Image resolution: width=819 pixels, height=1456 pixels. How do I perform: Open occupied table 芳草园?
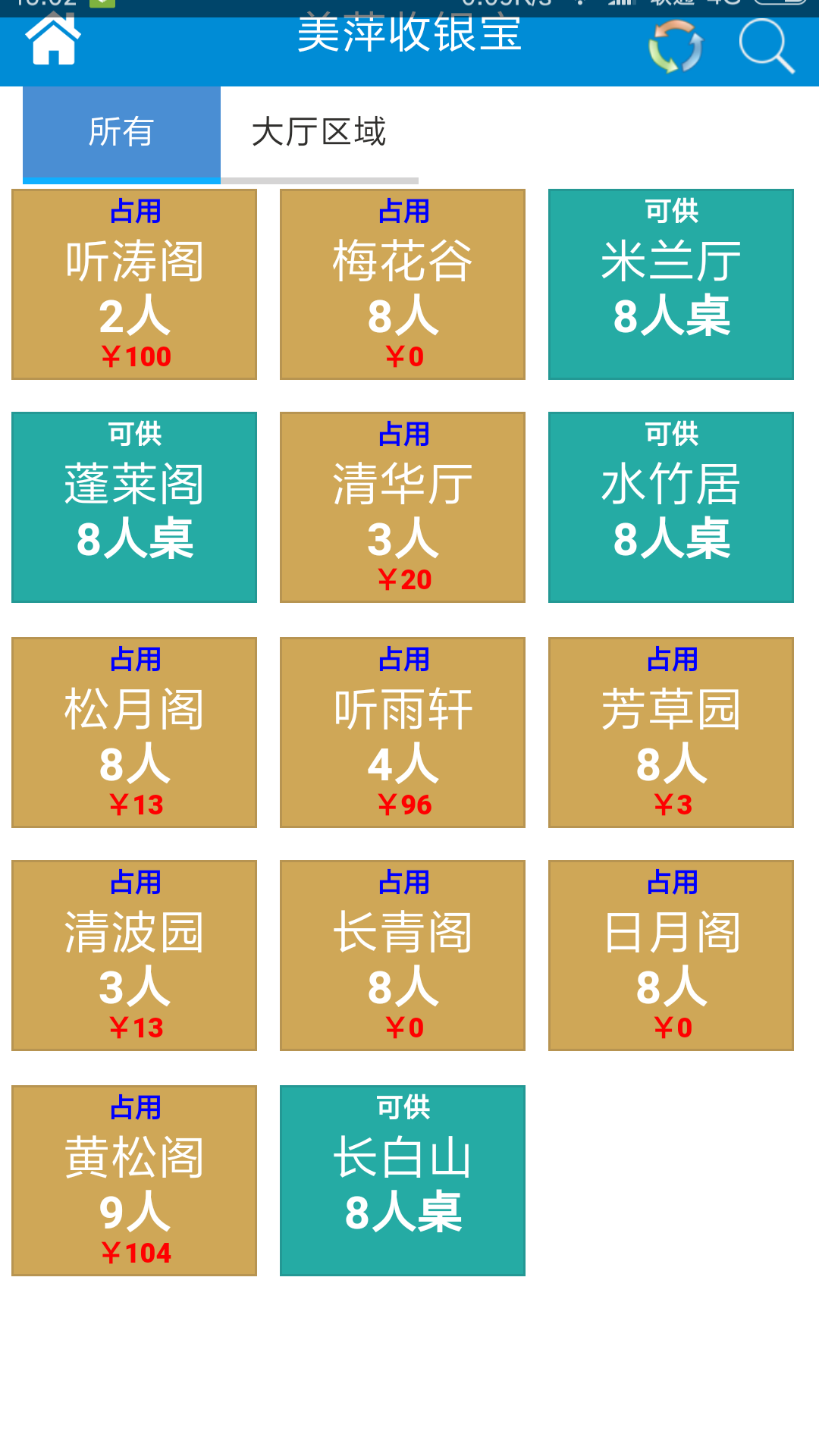click(x=670, y=730)
